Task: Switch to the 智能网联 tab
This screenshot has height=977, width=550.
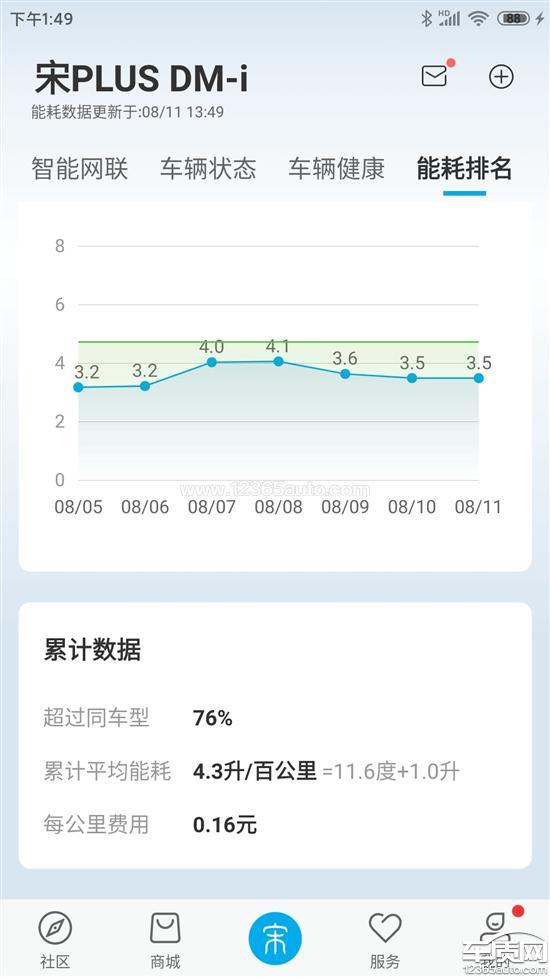Action: 80,169
